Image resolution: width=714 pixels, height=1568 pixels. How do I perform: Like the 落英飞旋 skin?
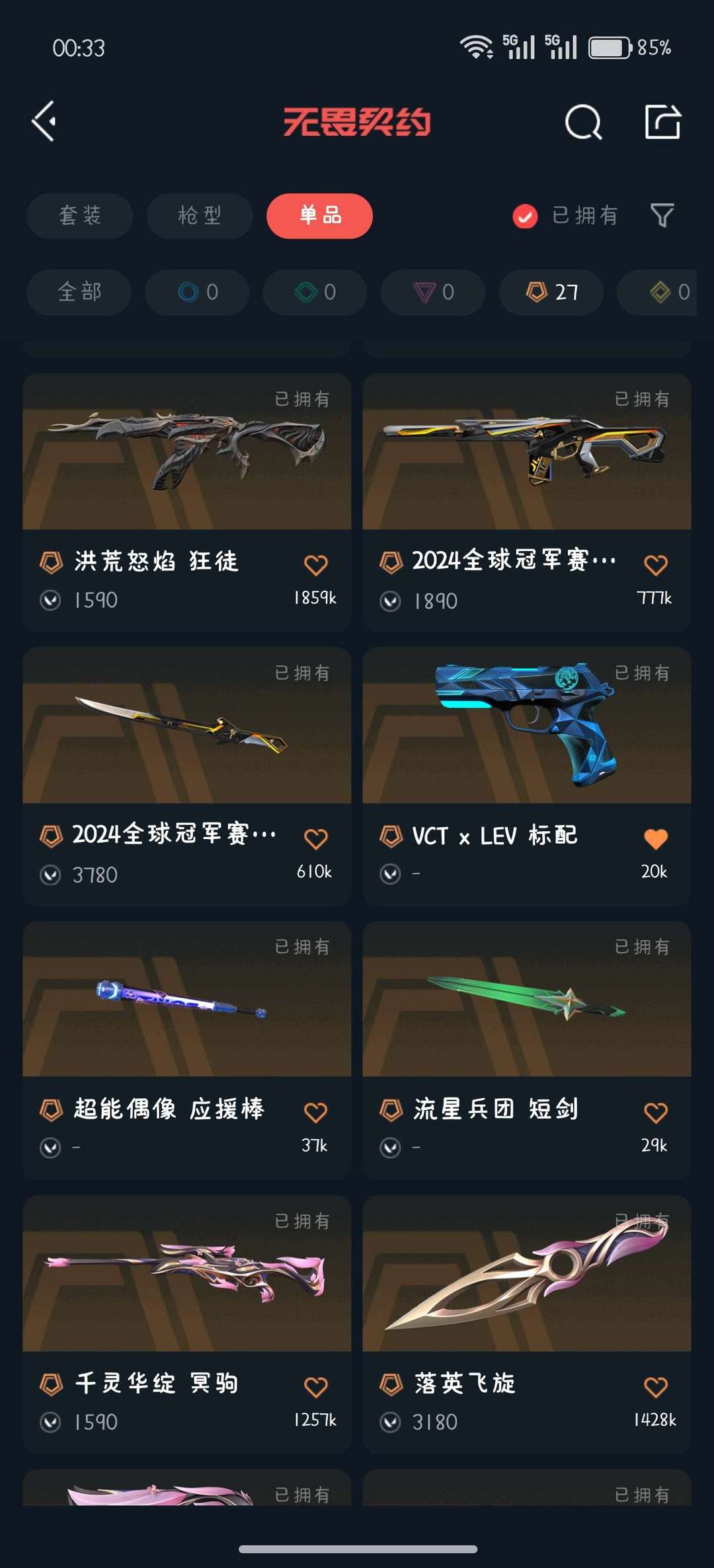[x=655, y=1387]
